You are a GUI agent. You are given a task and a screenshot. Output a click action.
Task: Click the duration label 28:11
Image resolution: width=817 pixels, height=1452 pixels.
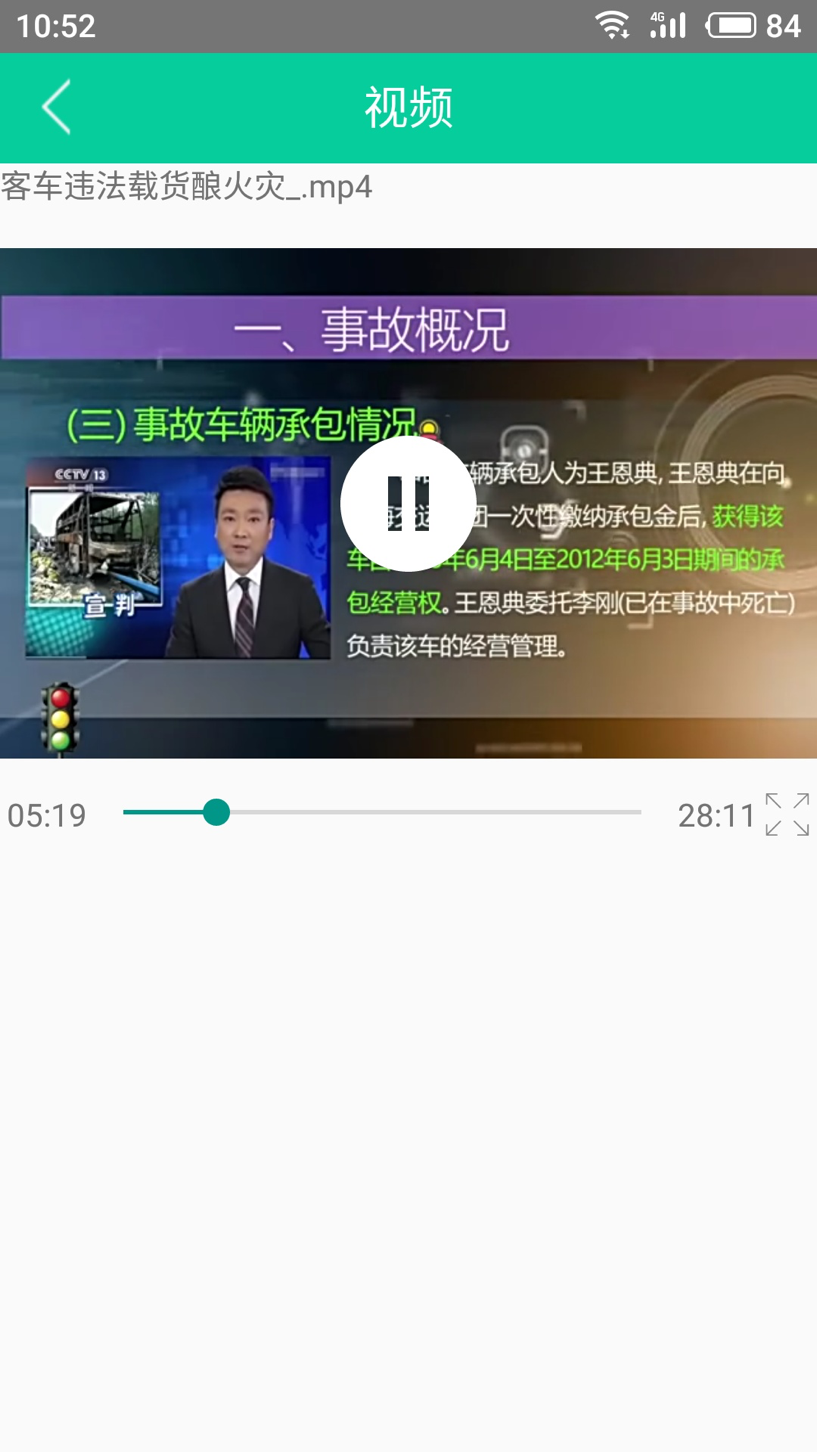pos(716,814)
